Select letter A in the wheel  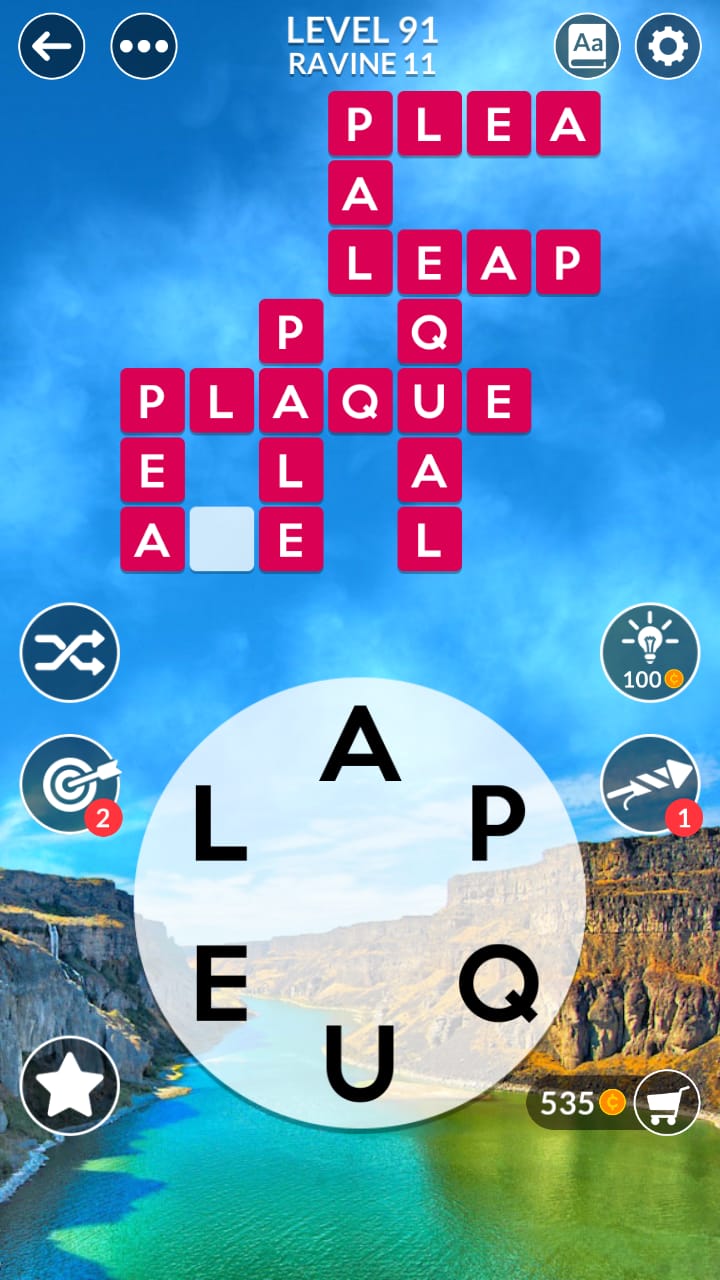click(360, 745)
